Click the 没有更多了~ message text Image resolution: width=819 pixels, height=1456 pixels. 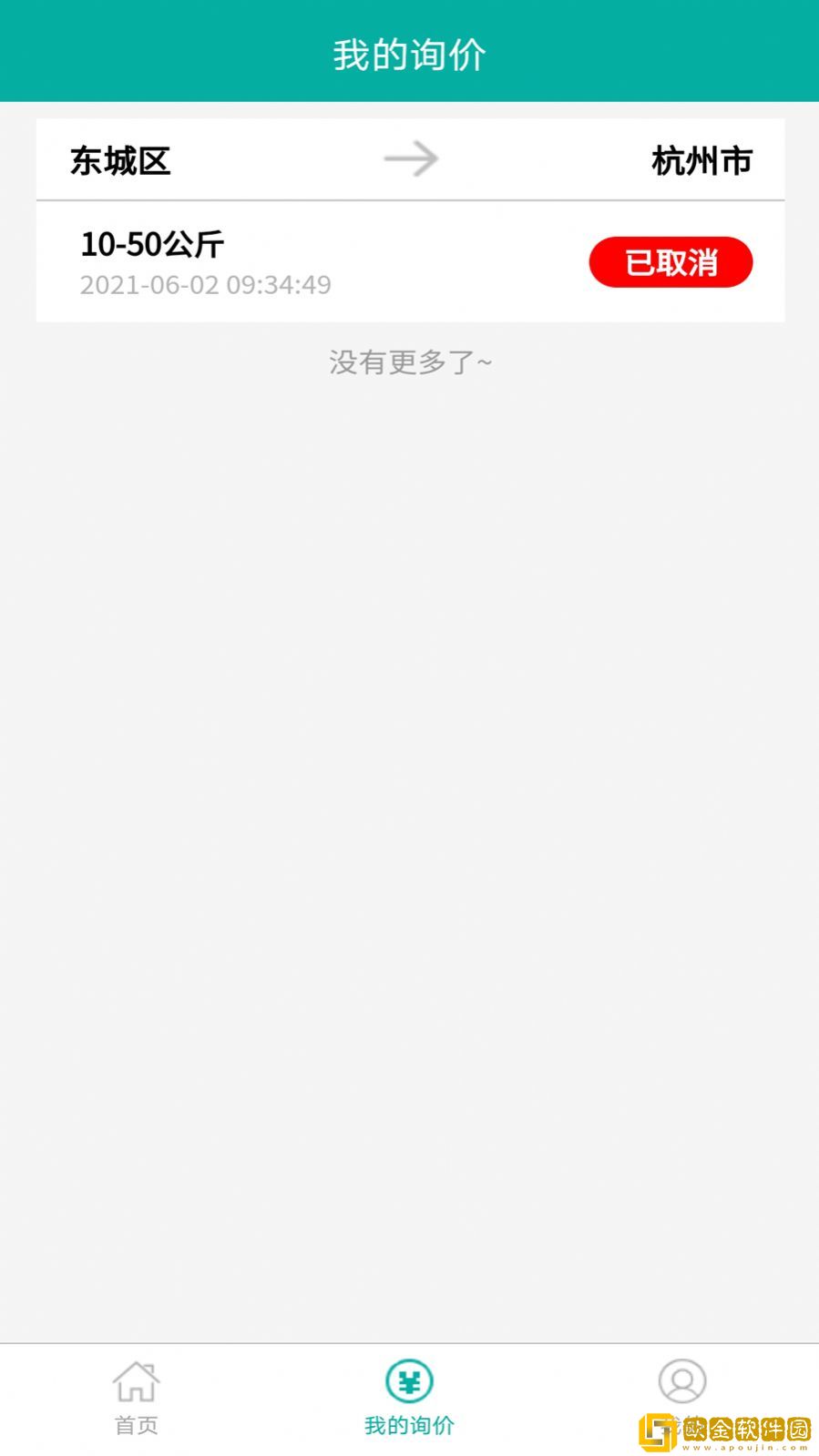pyautogui.click(x=409, y=361)
